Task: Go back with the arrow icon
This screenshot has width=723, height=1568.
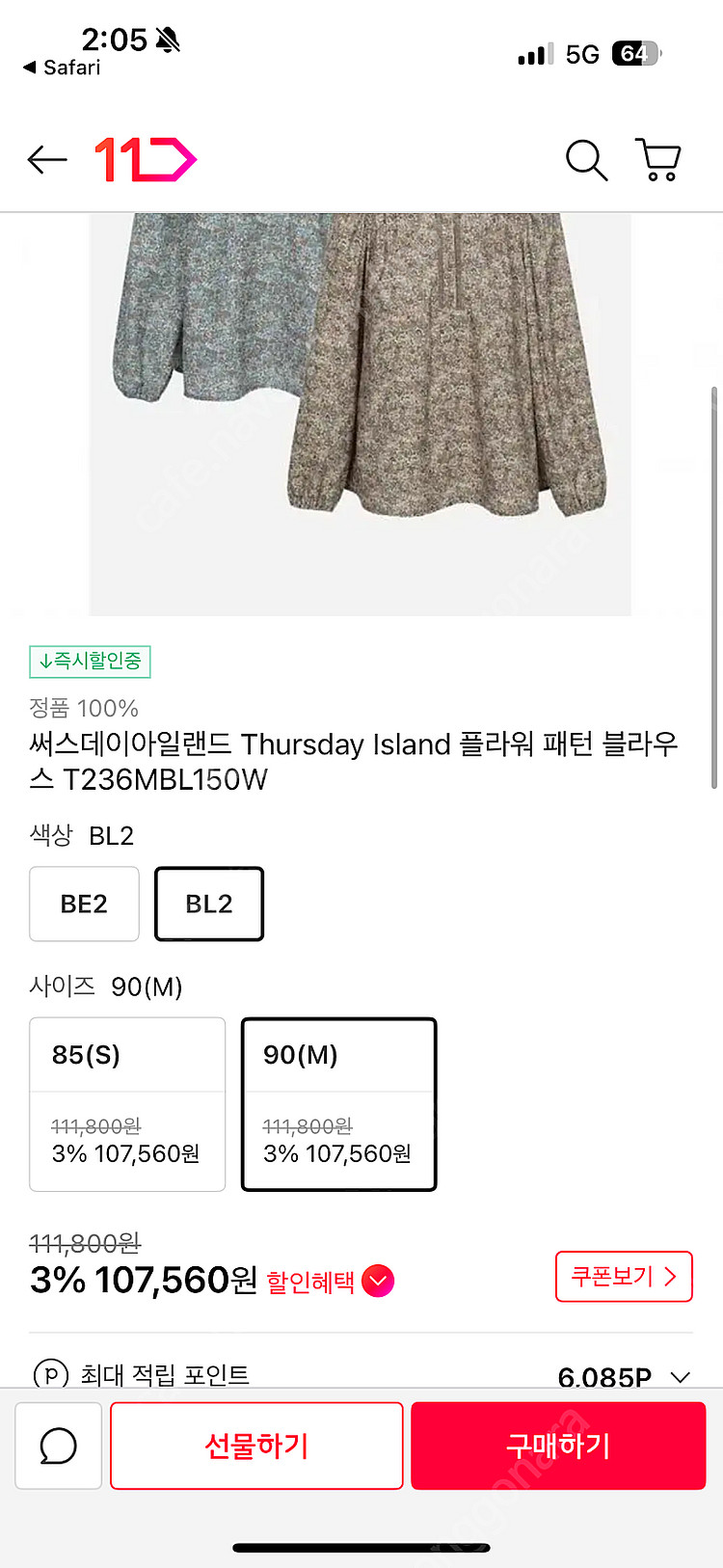Action: (47, 159)
